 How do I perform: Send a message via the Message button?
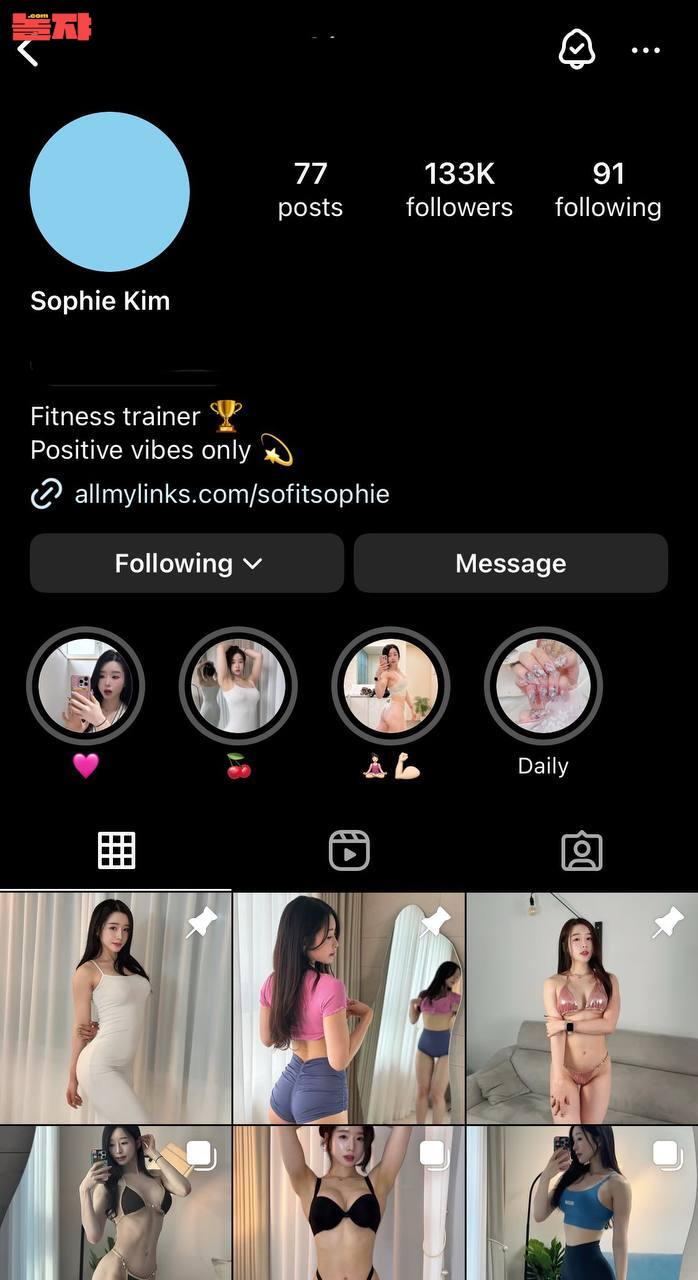tap(510, 563)
